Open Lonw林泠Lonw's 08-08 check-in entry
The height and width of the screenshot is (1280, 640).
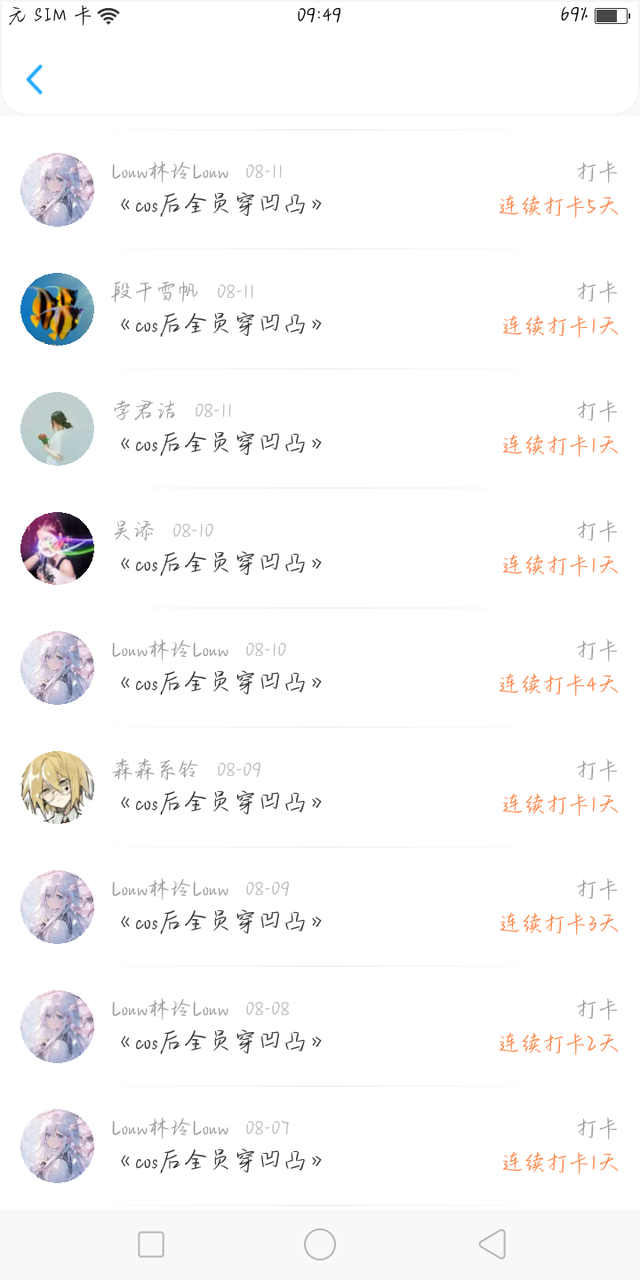click(x=320, y=1026)
